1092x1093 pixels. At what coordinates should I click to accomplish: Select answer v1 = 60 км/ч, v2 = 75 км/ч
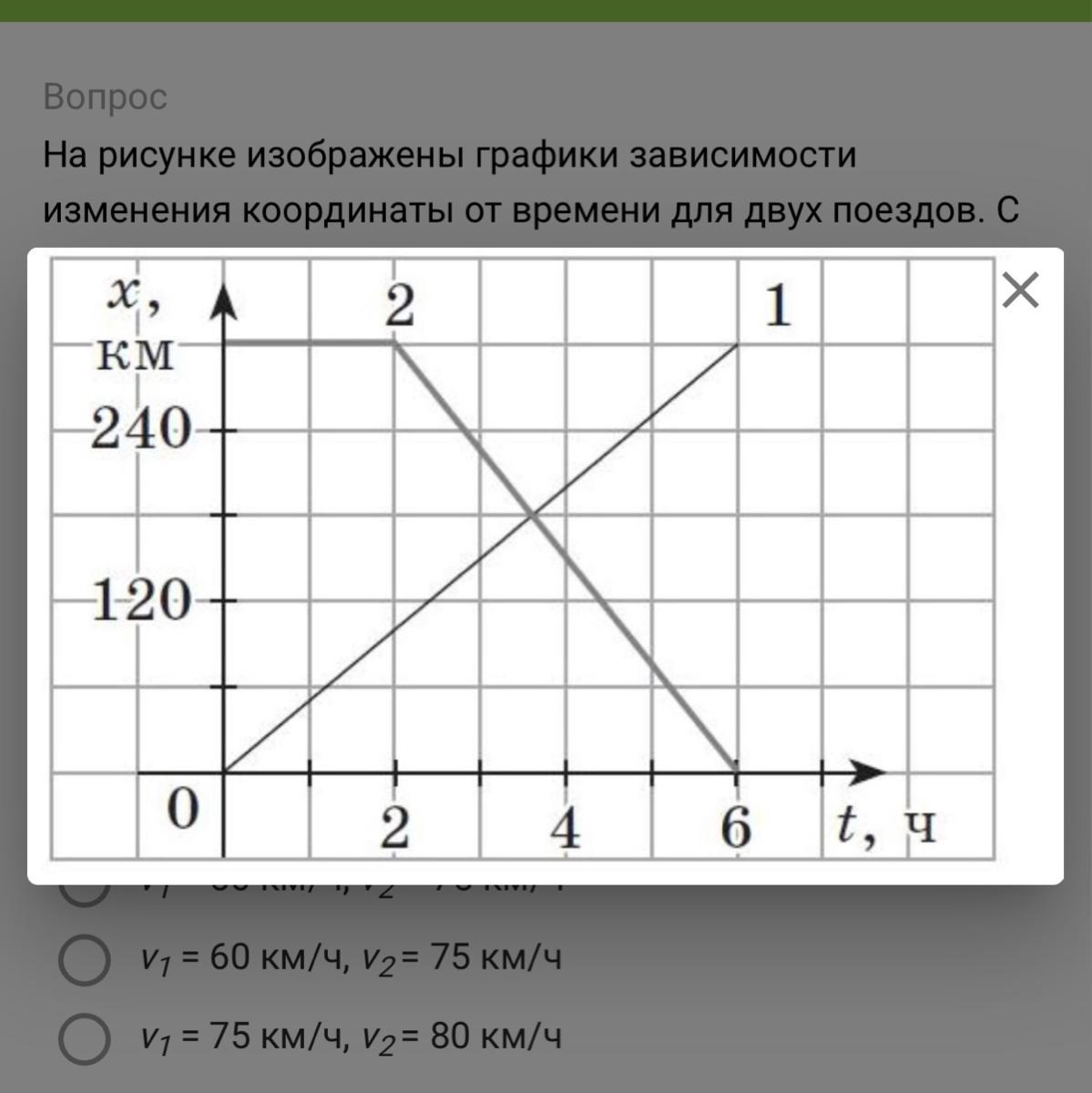tap(84, 958)
